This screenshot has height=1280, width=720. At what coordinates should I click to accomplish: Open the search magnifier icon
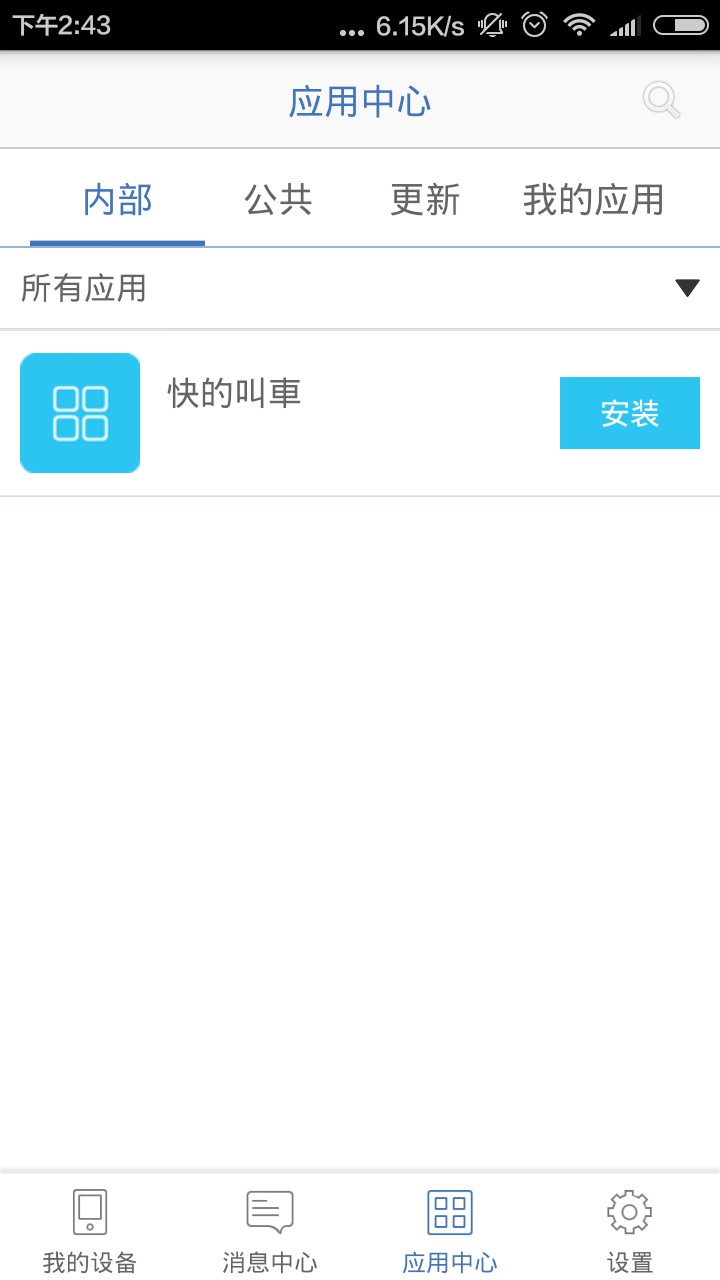click(x=661, y=101)
